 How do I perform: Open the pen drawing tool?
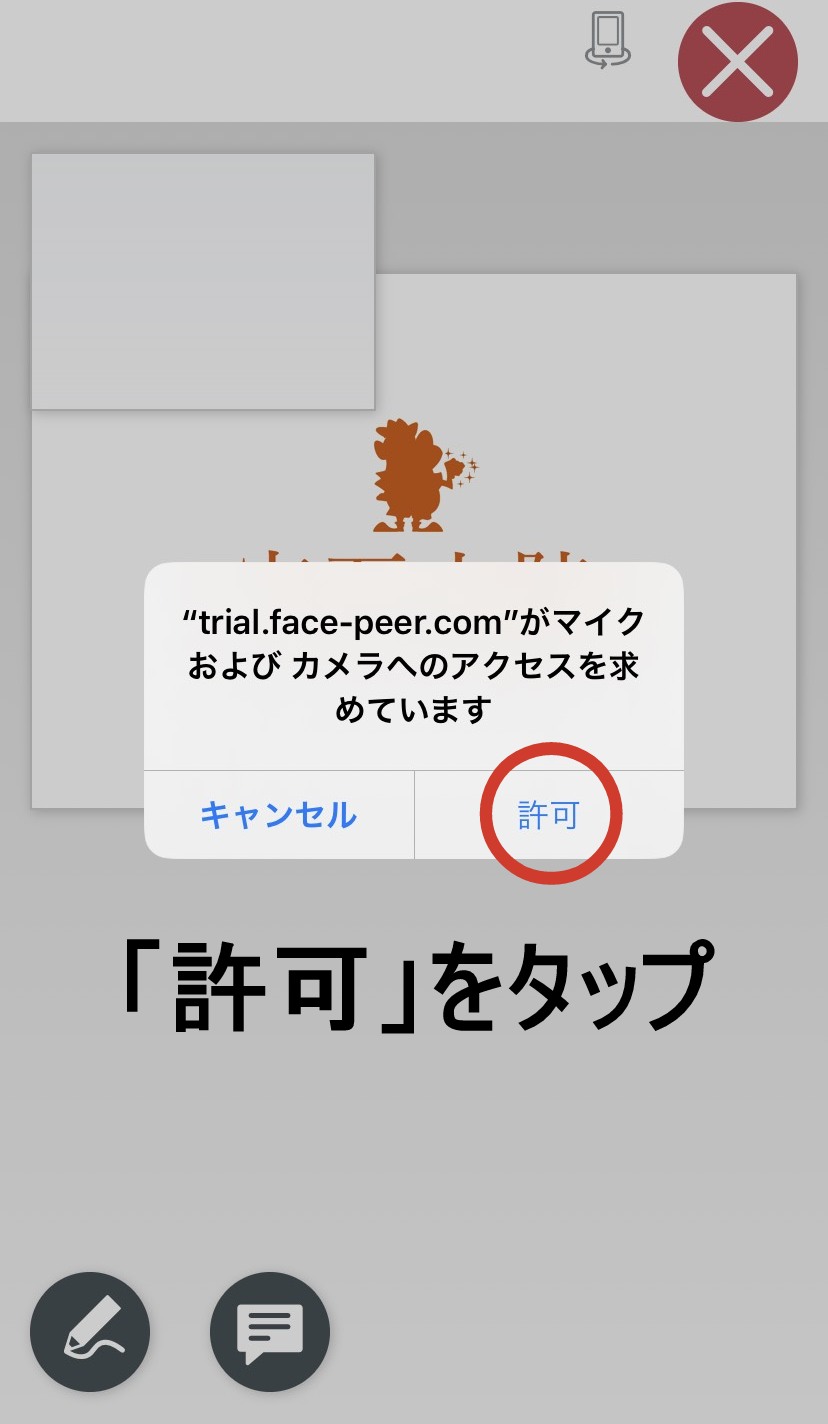point(90,1332)
